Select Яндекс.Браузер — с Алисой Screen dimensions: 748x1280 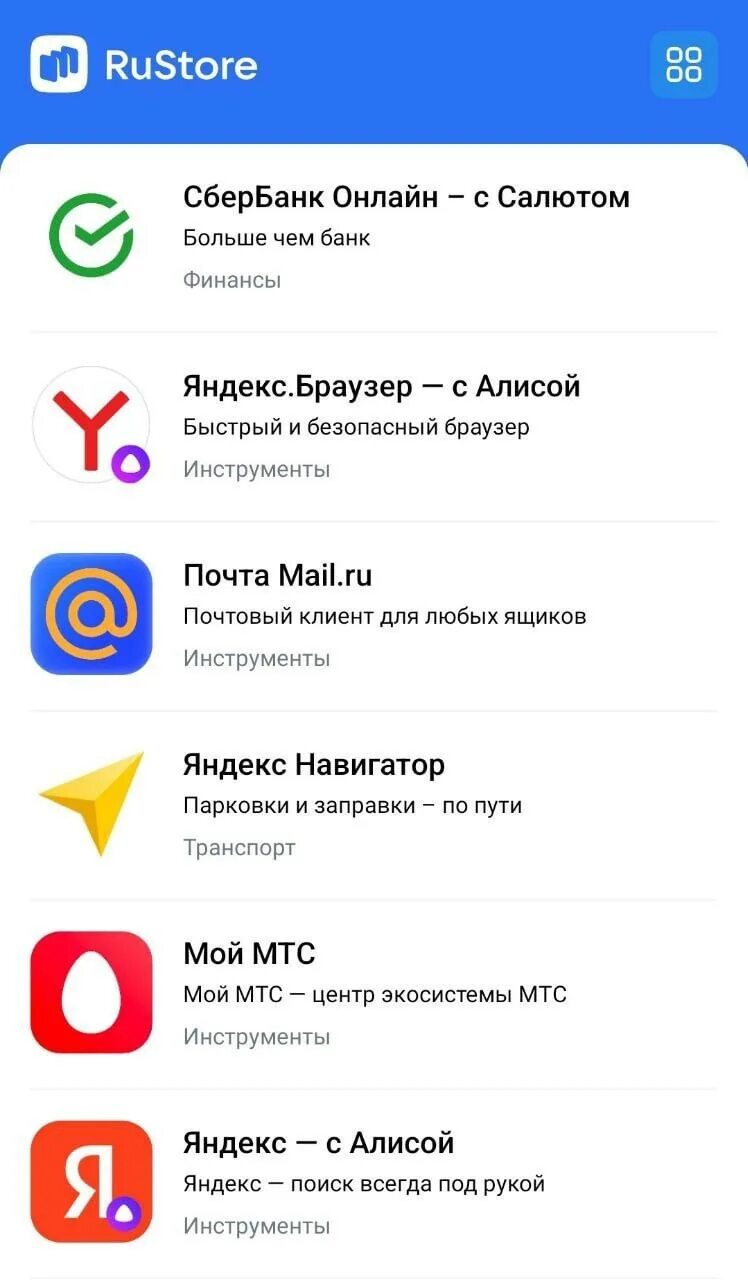tap(381, 387)
